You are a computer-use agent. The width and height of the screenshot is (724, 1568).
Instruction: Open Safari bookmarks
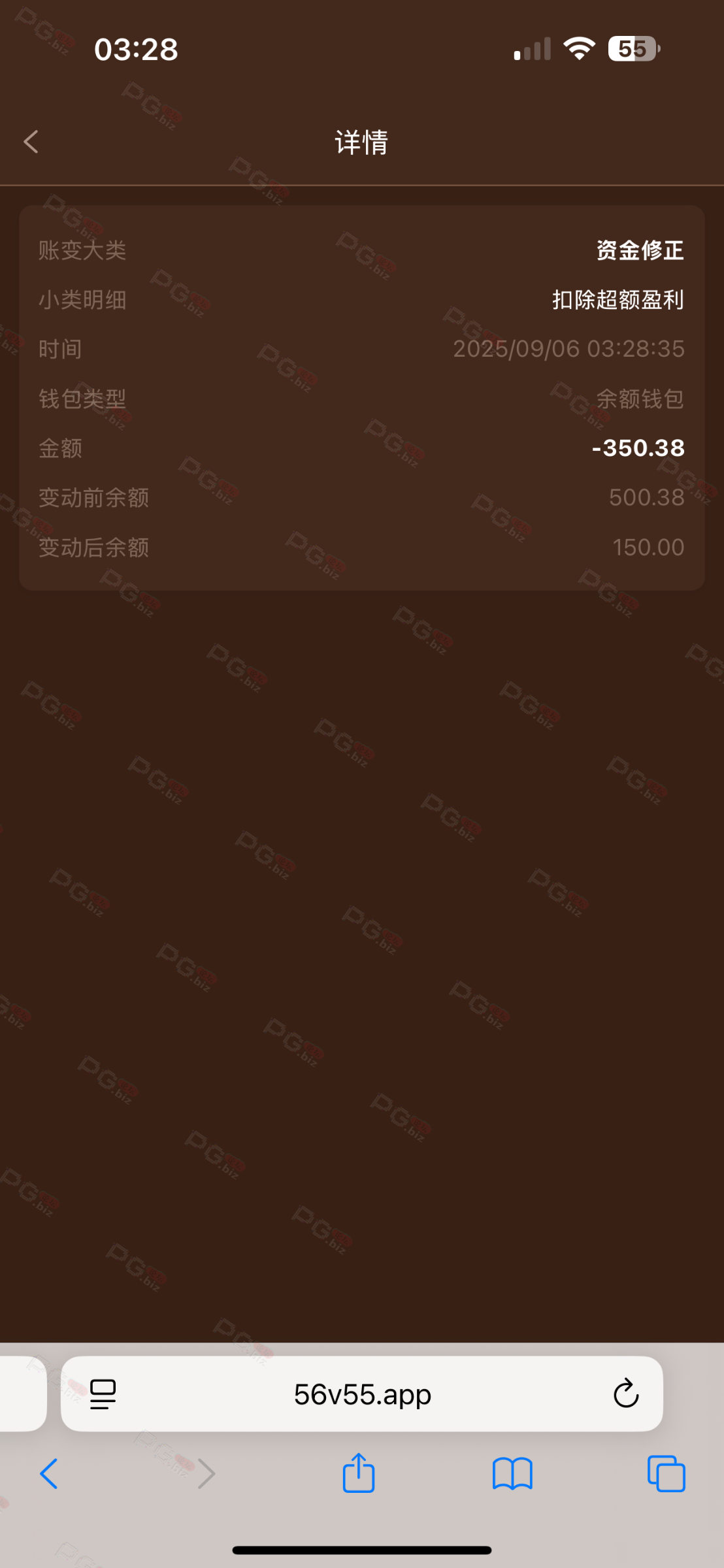(x=512, y=1474)
